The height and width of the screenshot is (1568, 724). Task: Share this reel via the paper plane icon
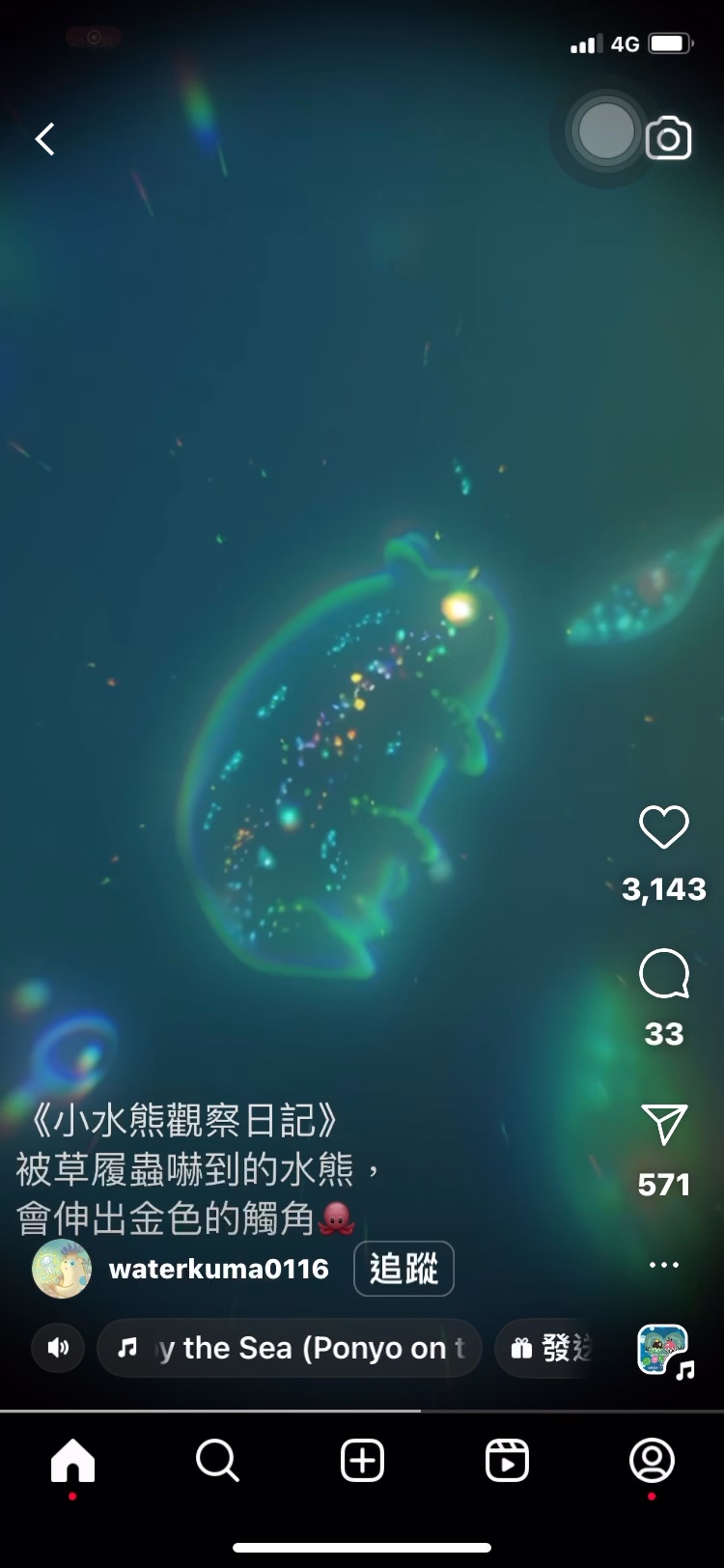pos(664,1125)
